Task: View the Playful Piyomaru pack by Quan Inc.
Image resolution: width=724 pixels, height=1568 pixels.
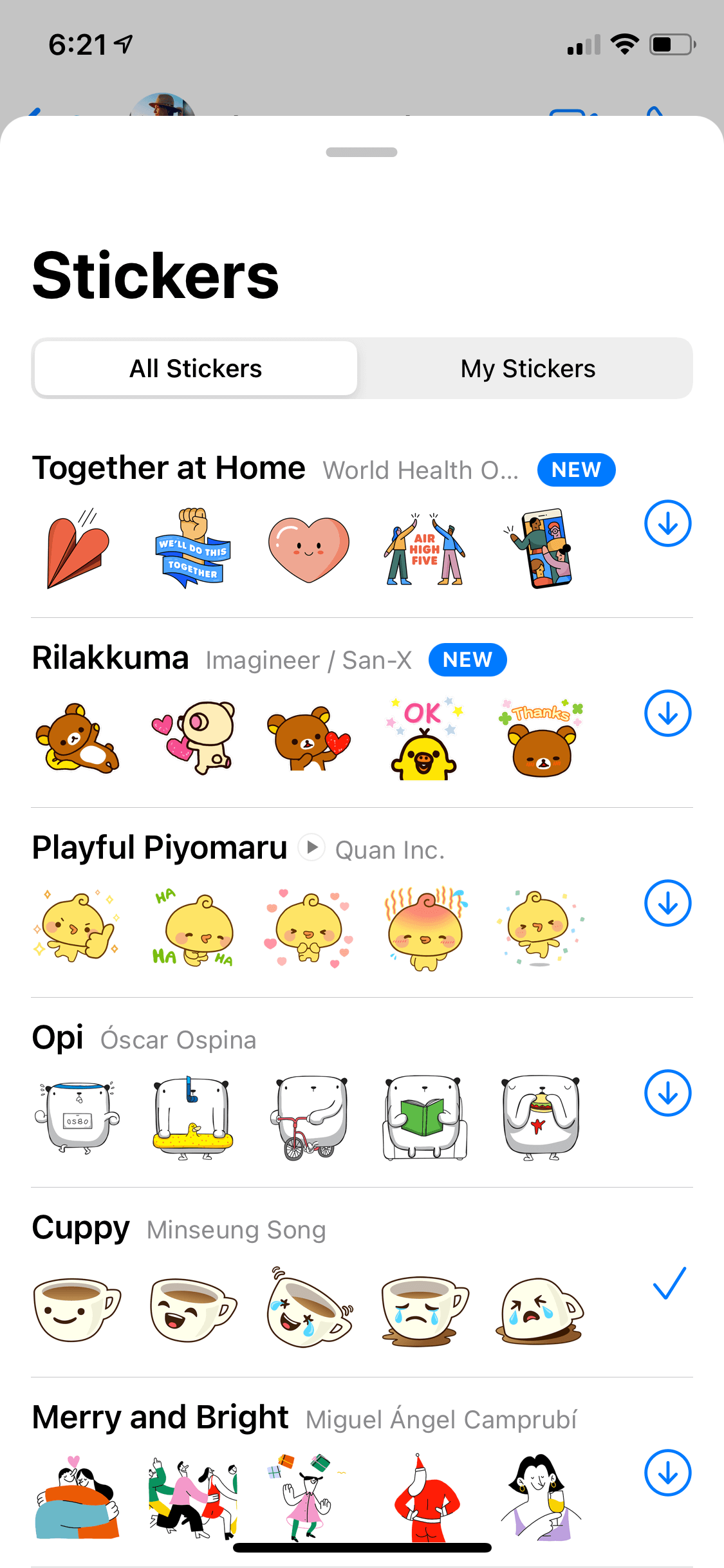Action: pos(160,848)
